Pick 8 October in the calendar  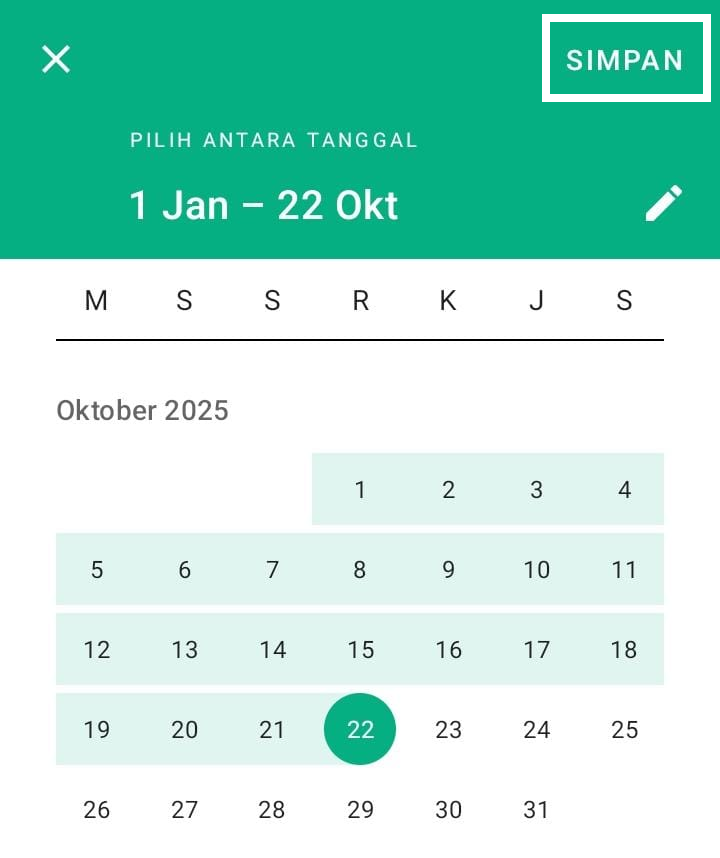[x=360, y=569]
